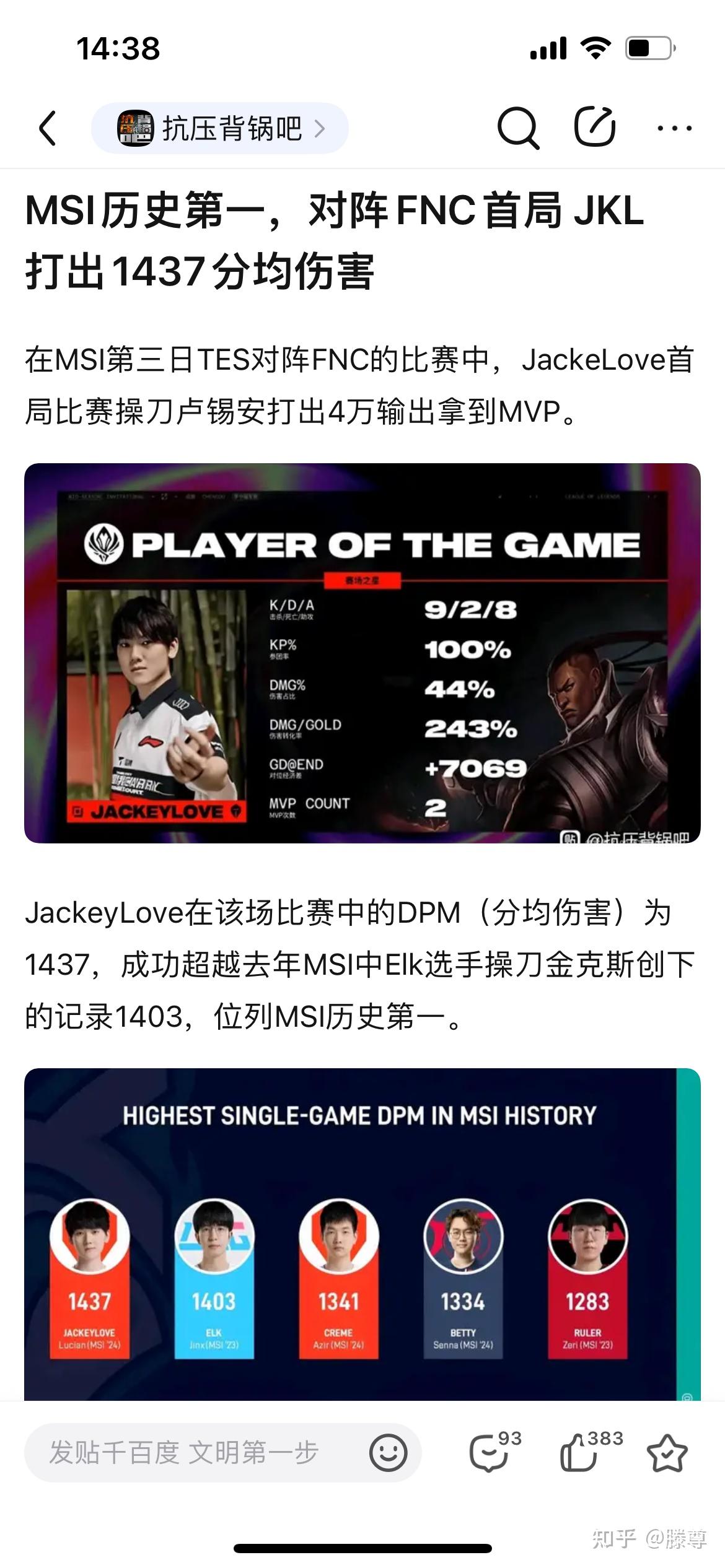This screenshot has height=1568, width=725.
Task: Bookmark this post with the star
Action: click(667, 1452)
